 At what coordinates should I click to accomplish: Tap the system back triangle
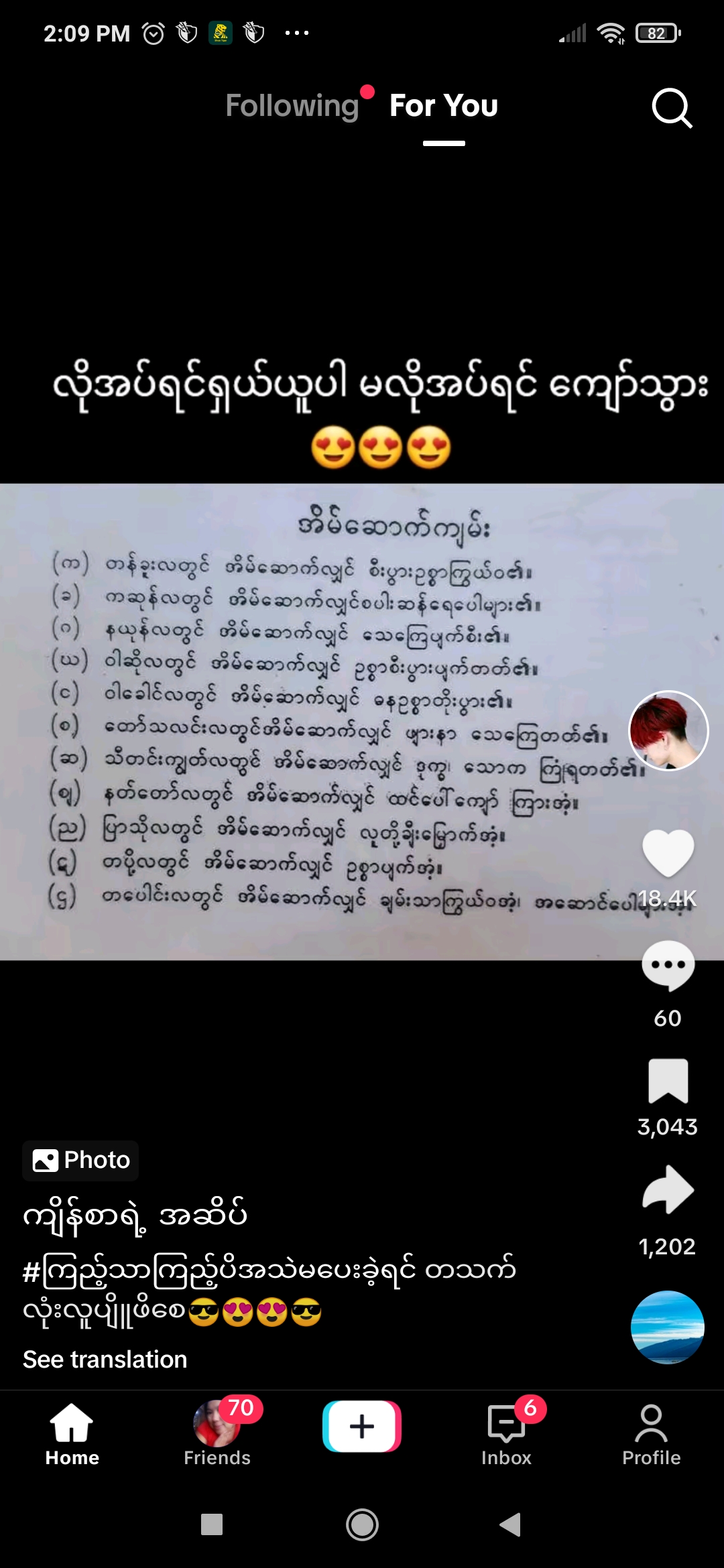pos(511,1524)
